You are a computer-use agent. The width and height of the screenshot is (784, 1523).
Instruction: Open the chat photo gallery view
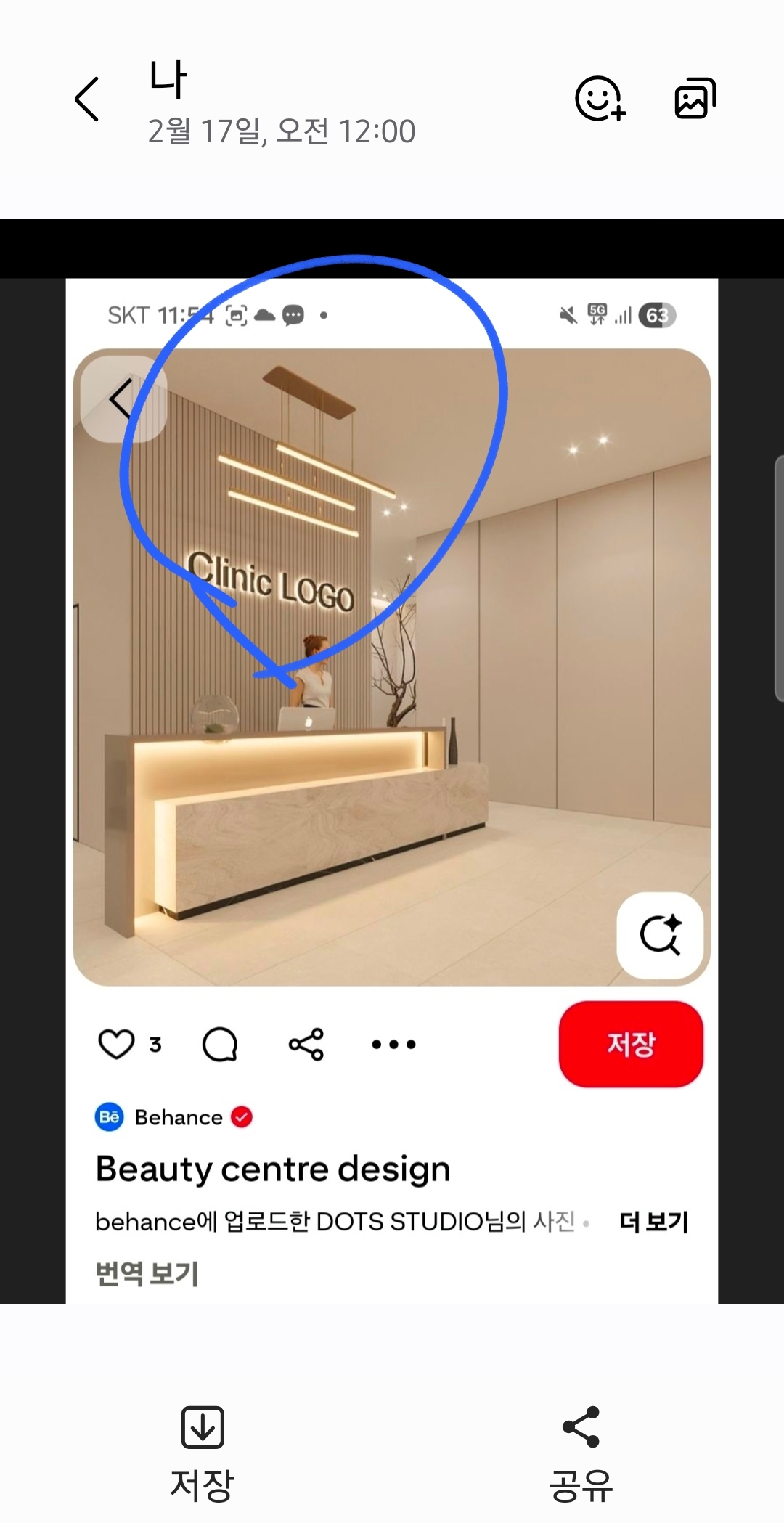pyautogui.click(x=695, y=99)
